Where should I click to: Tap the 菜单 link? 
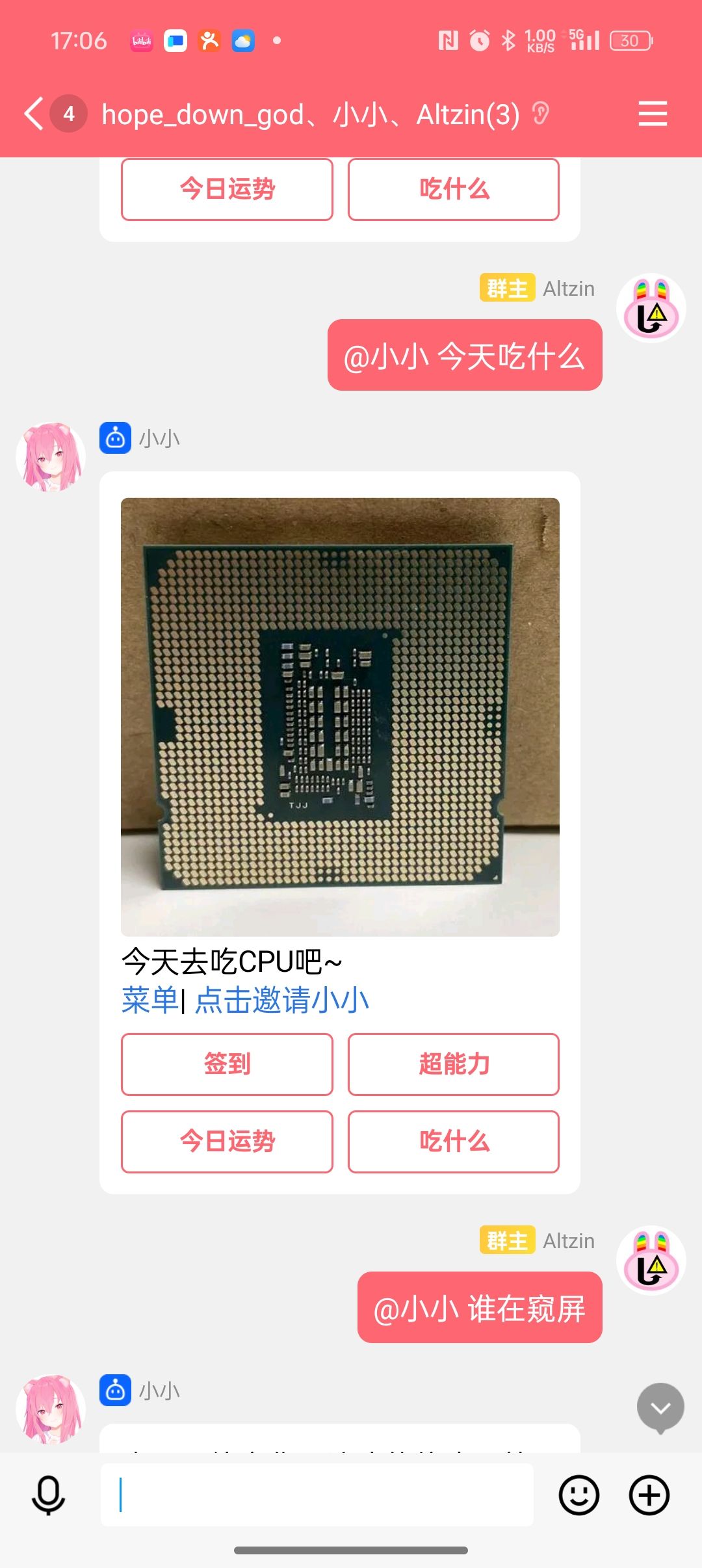coord(150,1000)
